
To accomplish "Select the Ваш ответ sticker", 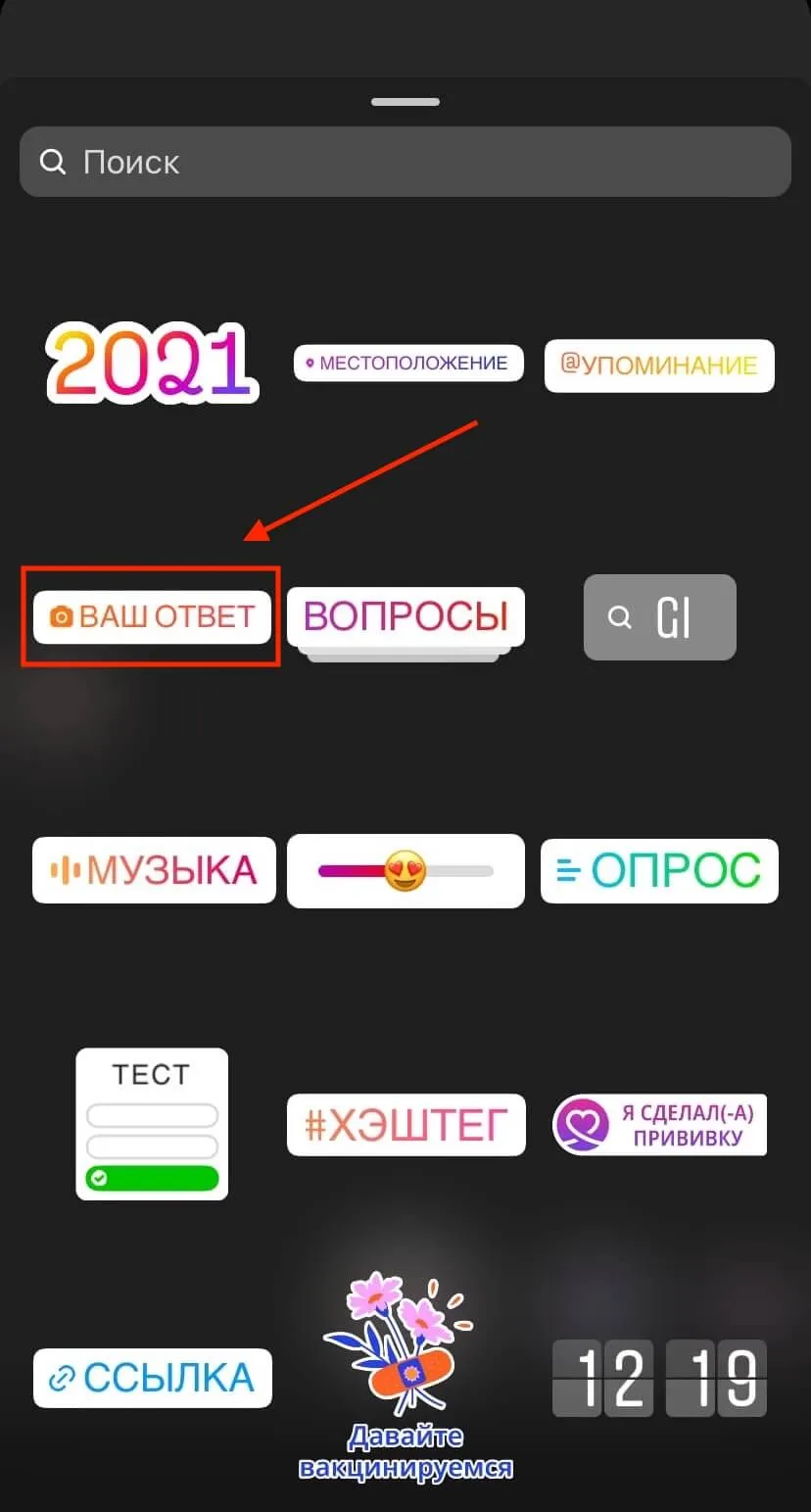I will pyautogui.click(x=152, y=616).
